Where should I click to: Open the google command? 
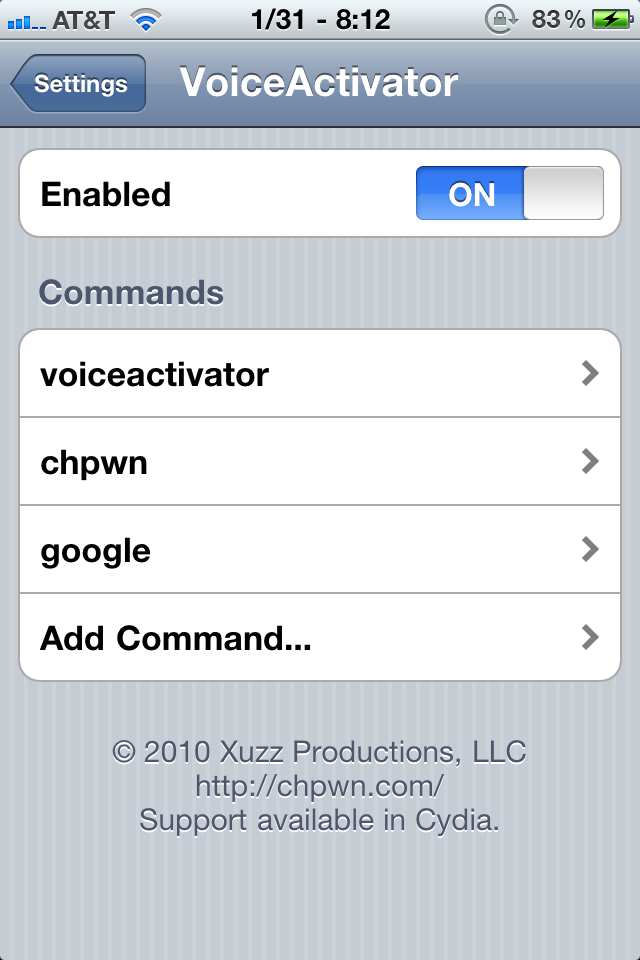320,550
